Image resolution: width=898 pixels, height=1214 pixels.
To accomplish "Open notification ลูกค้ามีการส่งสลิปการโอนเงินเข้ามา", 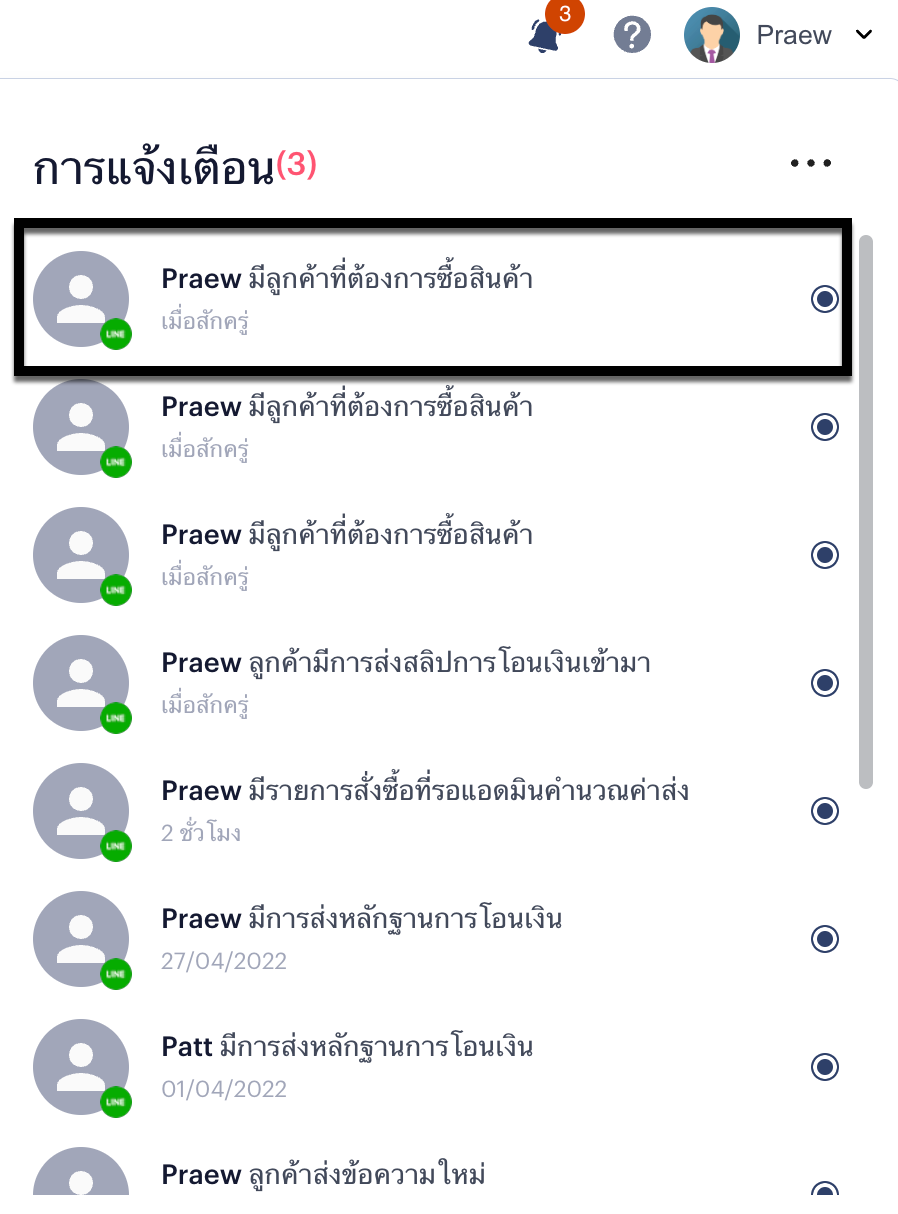I will tap(405, 682).
